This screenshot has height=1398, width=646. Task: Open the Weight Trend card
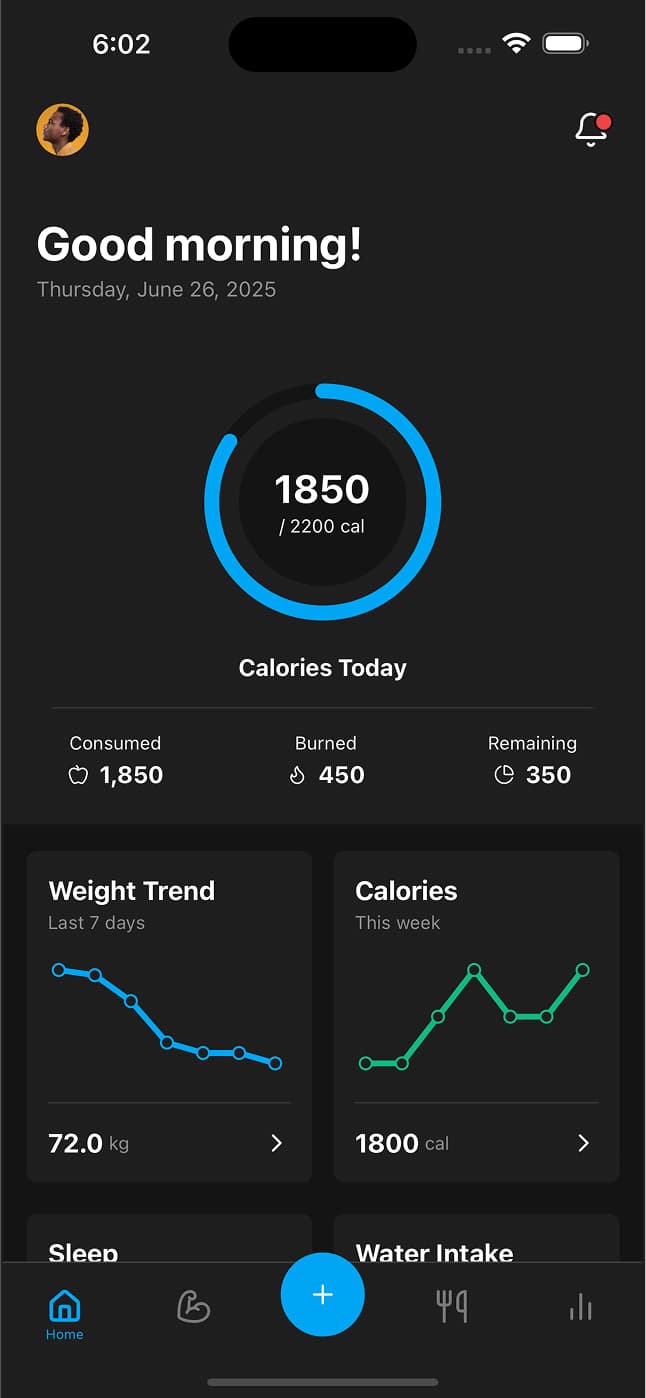click(169, 1015)
